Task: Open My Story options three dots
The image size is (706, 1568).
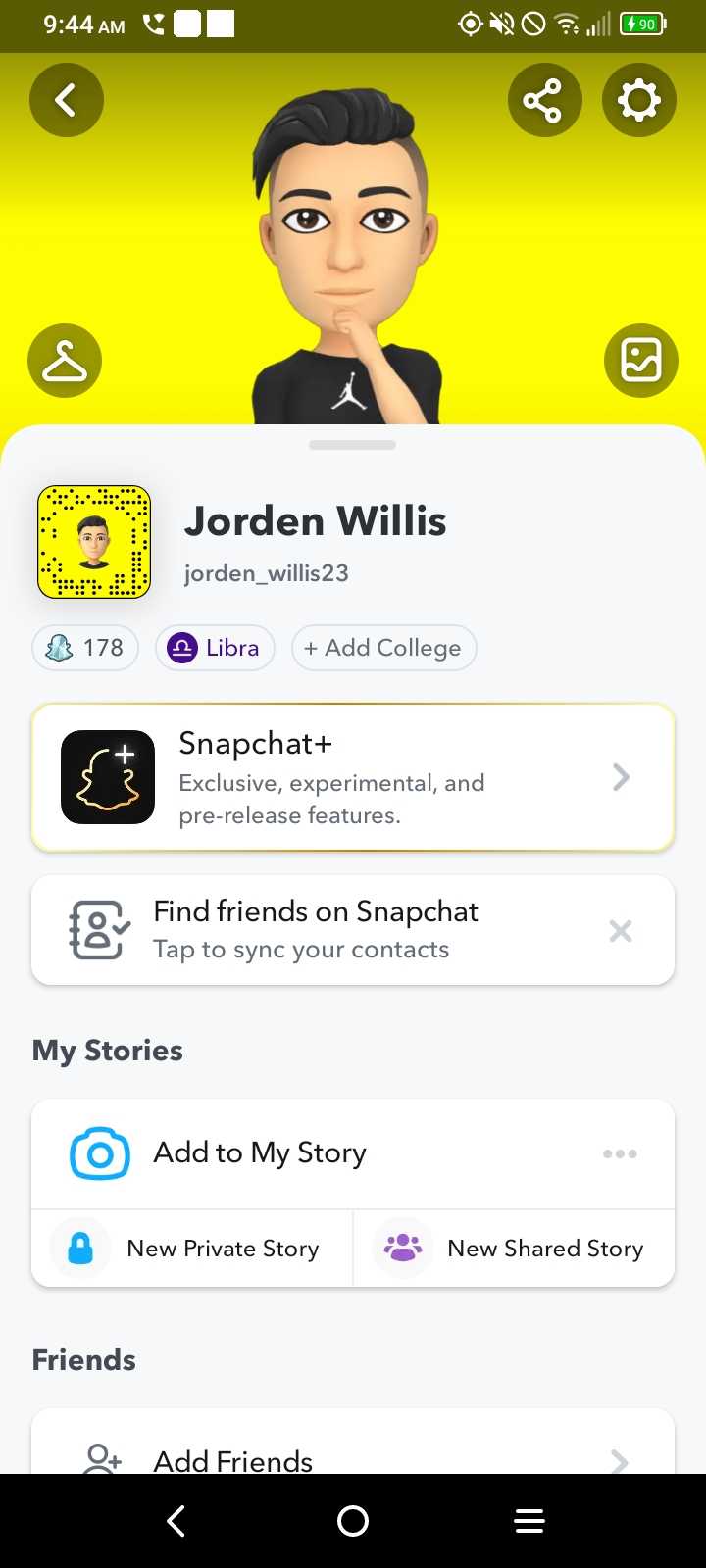Action: point(620,1153)
